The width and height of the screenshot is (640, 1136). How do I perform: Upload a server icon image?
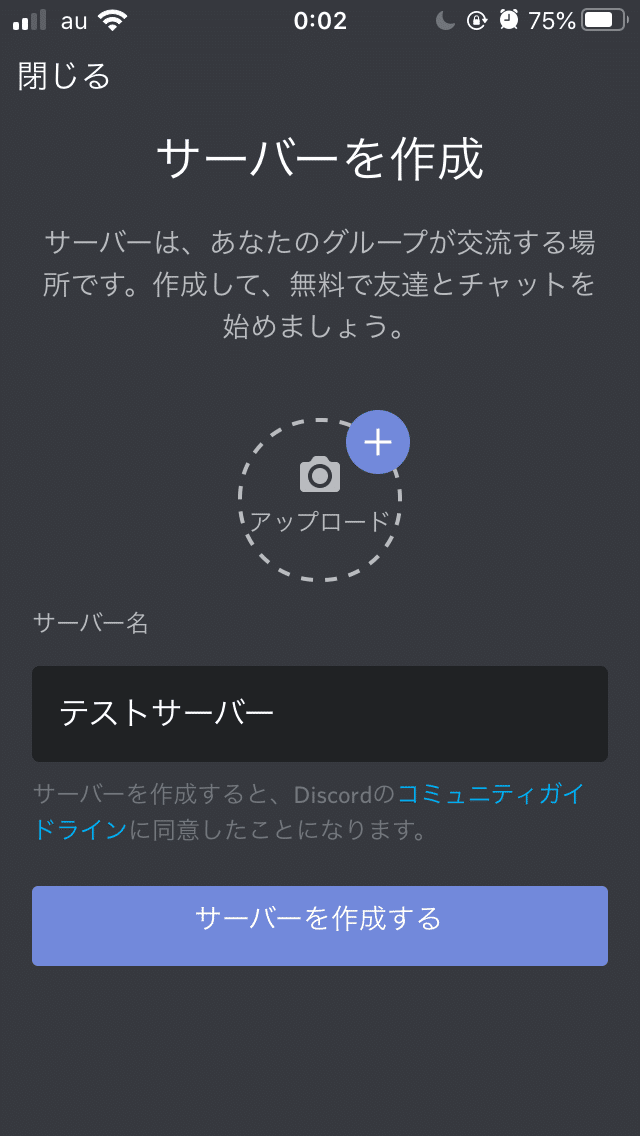pos(320,499)
